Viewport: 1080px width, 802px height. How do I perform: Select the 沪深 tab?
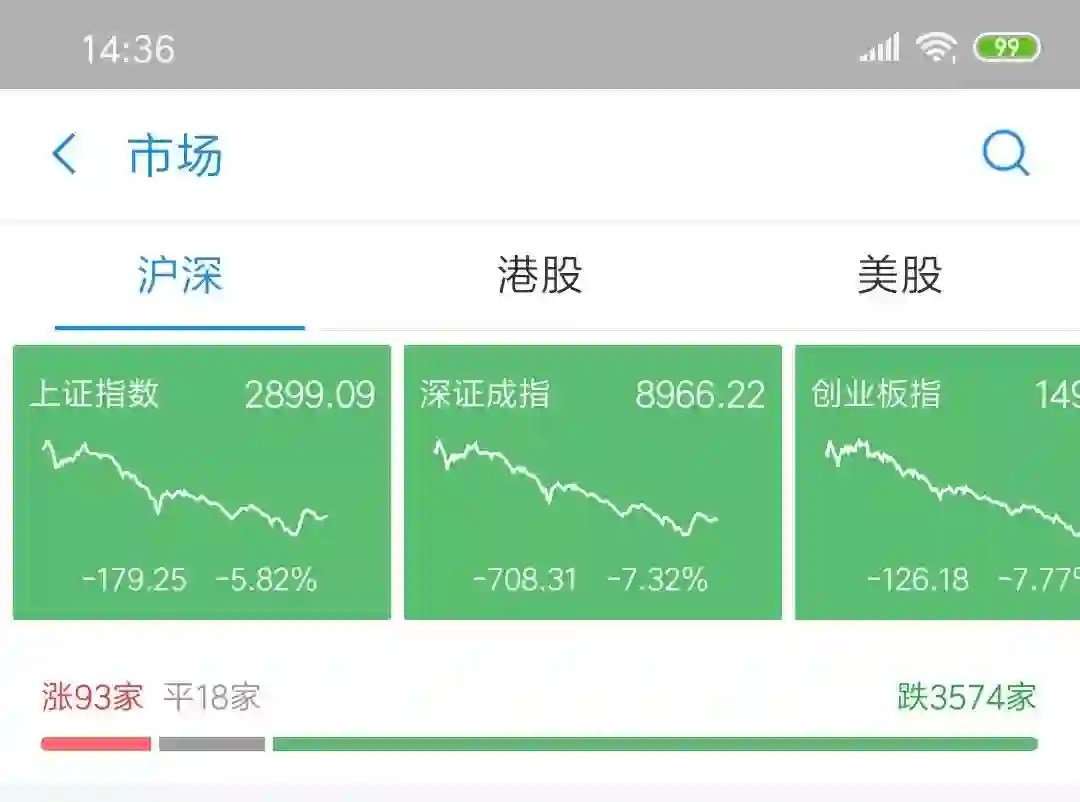click(180, 275)
